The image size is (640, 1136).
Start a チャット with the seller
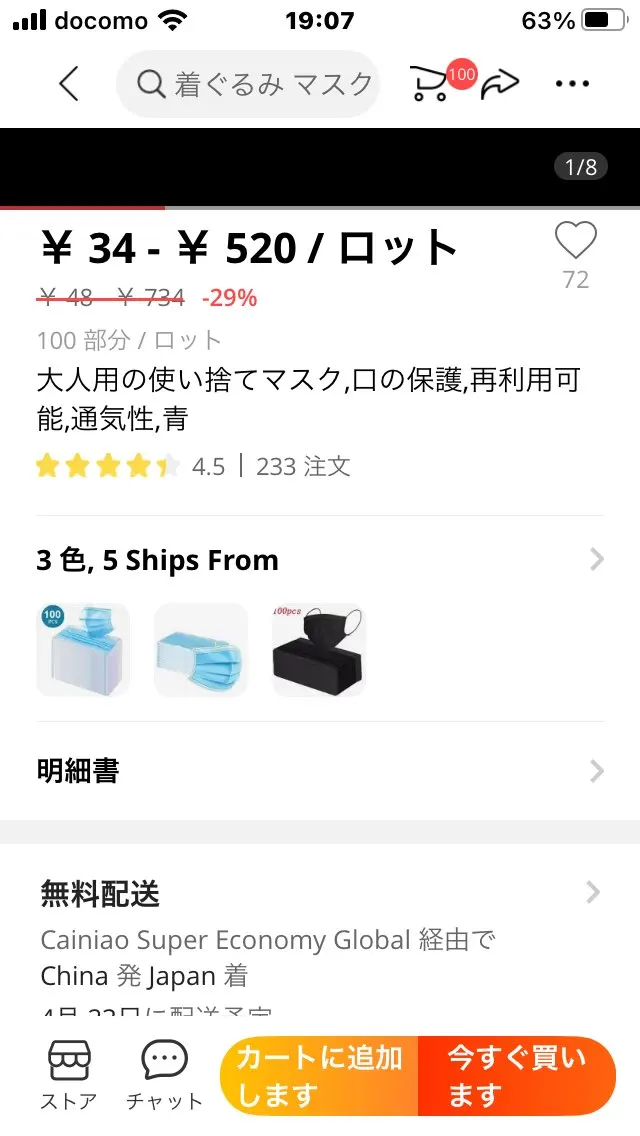point(164,1075)
